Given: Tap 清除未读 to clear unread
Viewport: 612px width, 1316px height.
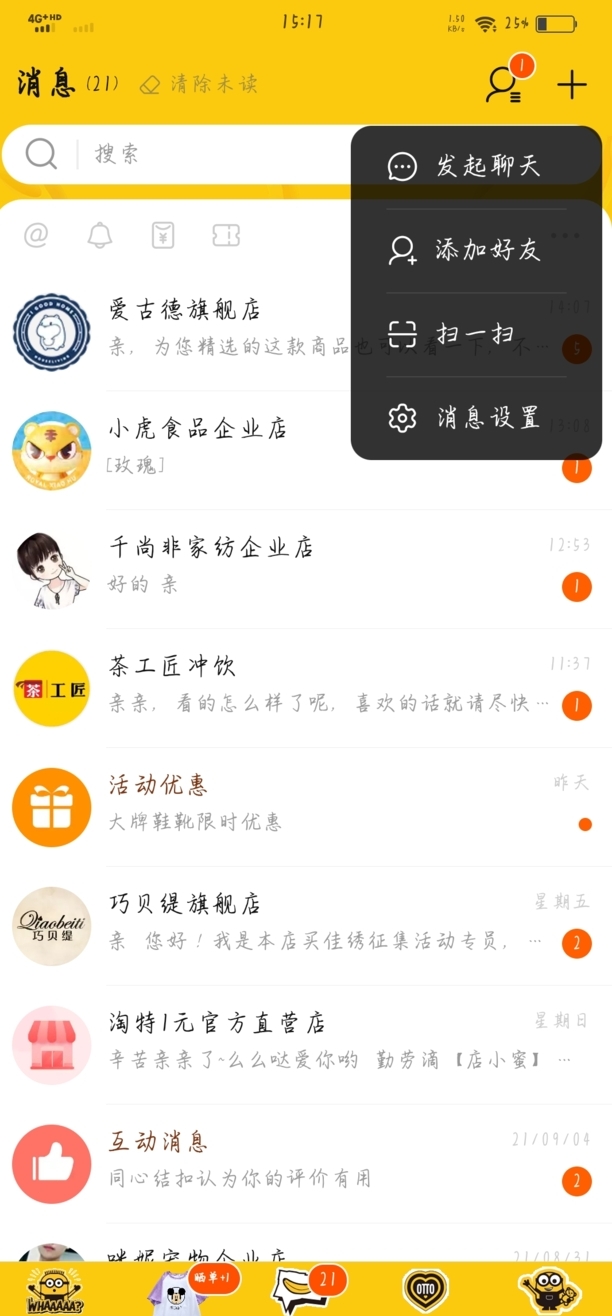Looking at the screenshot, I should (199, 84).
